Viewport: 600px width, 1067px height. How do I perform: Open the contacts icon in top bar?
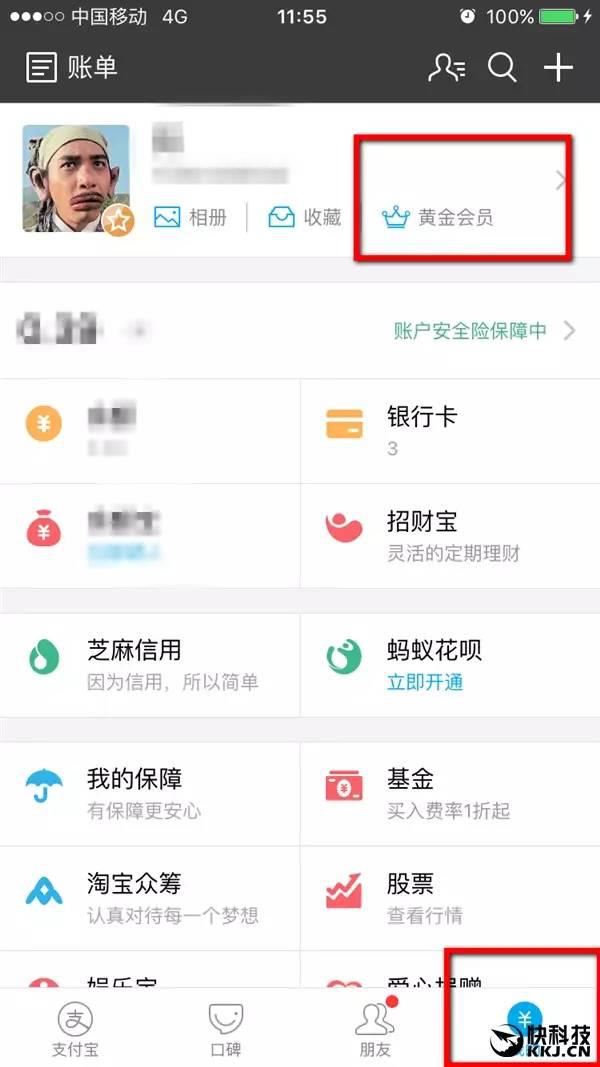(x=447, y=68)
